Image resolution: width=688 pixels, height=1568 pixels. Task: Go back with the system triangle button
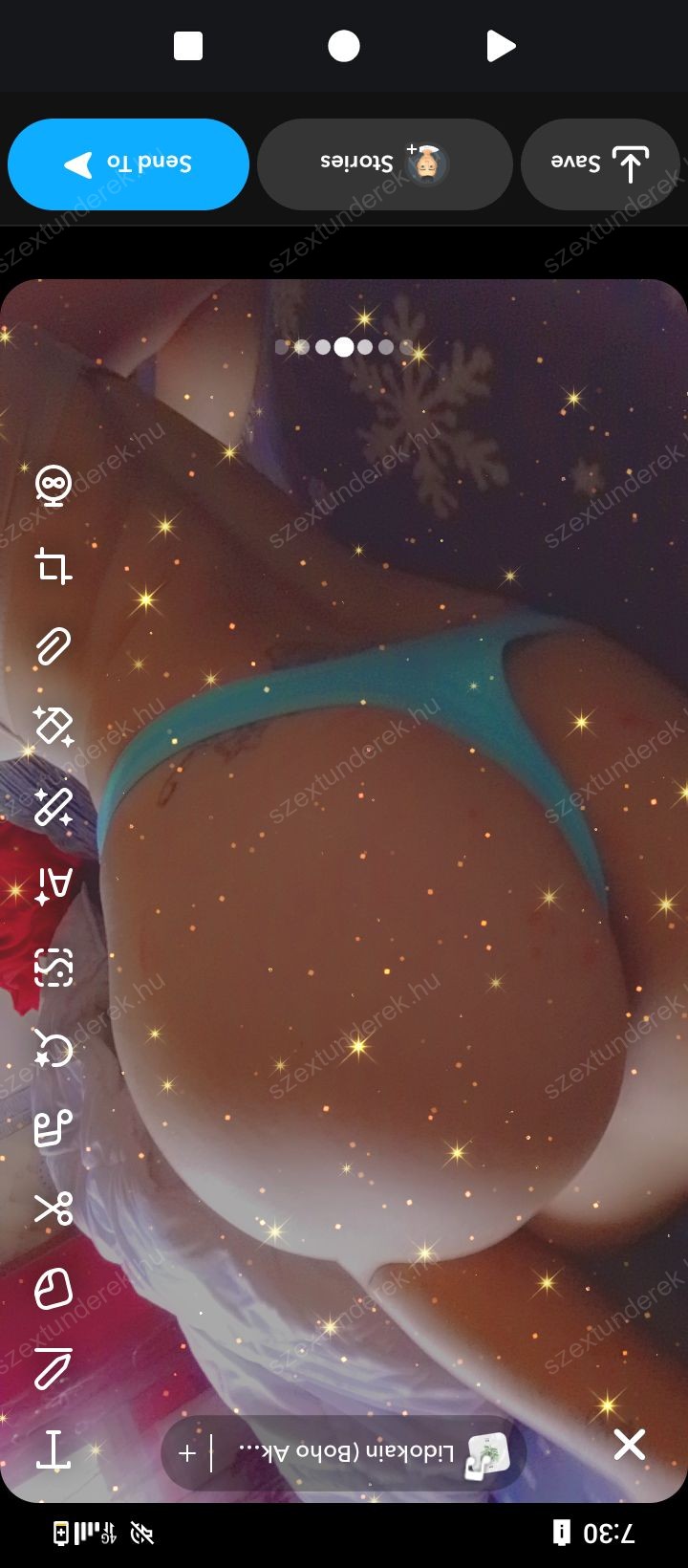click(500, 46)
